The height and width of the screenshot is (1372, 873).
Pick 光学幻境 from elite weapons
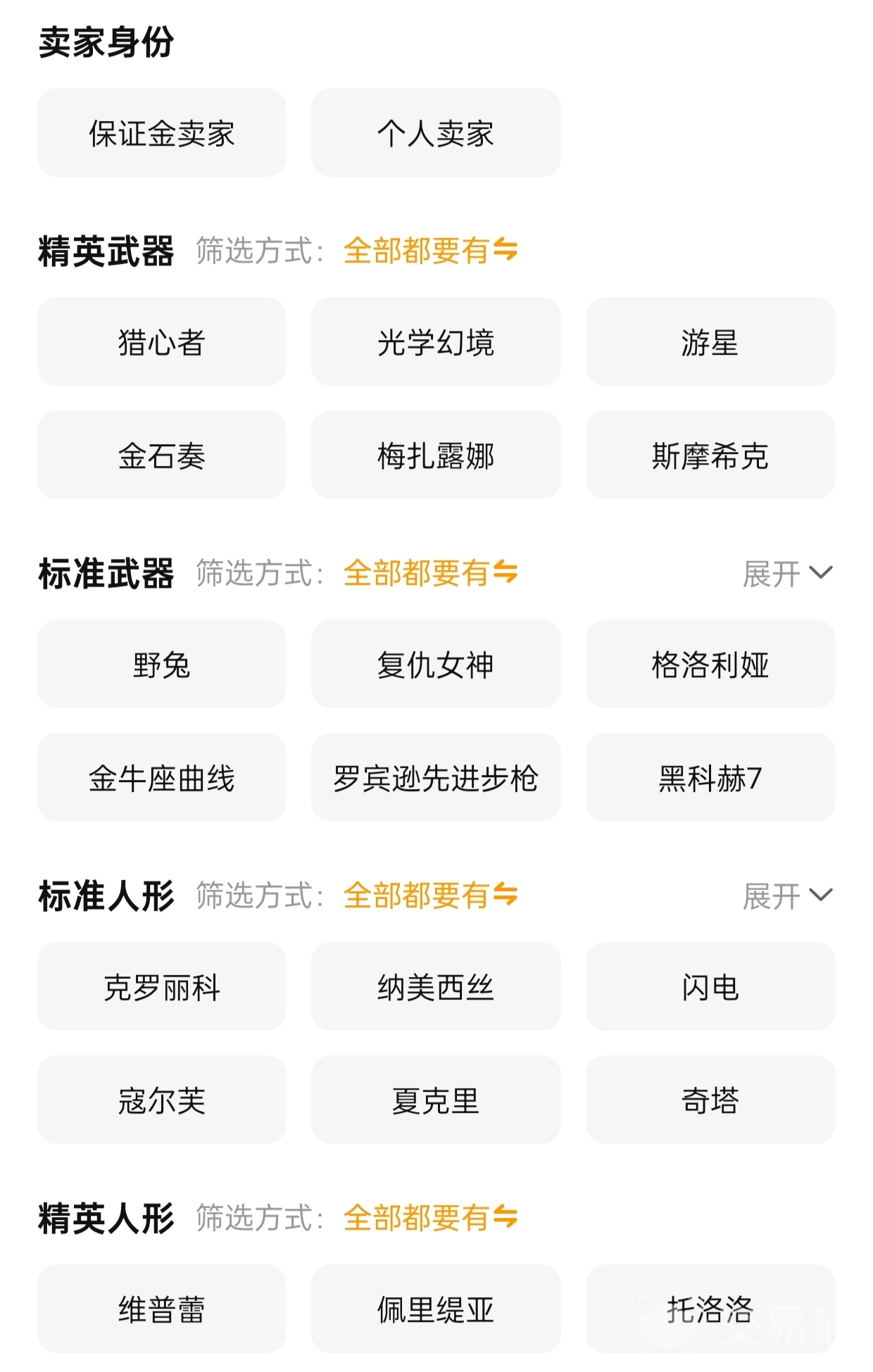click(x=436, y=341)
